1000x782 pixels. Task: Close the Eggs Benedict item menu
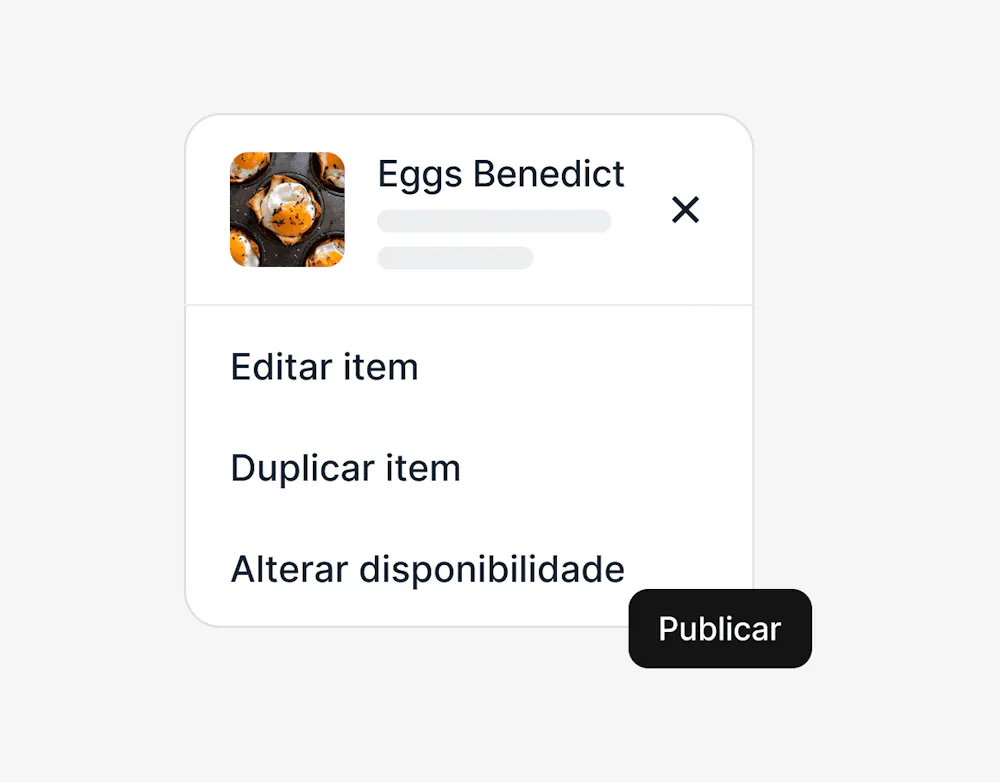[685, 210]
